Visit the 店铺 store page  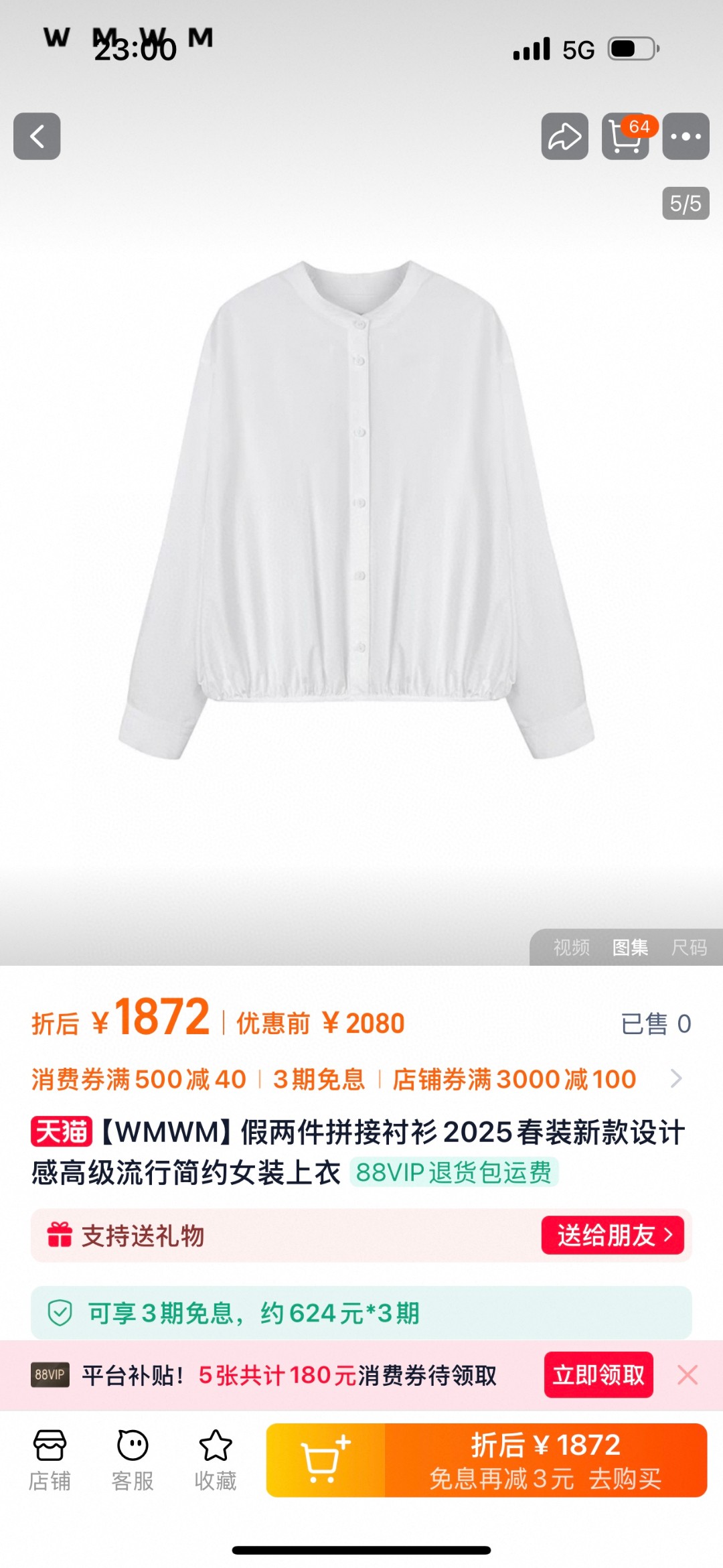[50, 1460]
